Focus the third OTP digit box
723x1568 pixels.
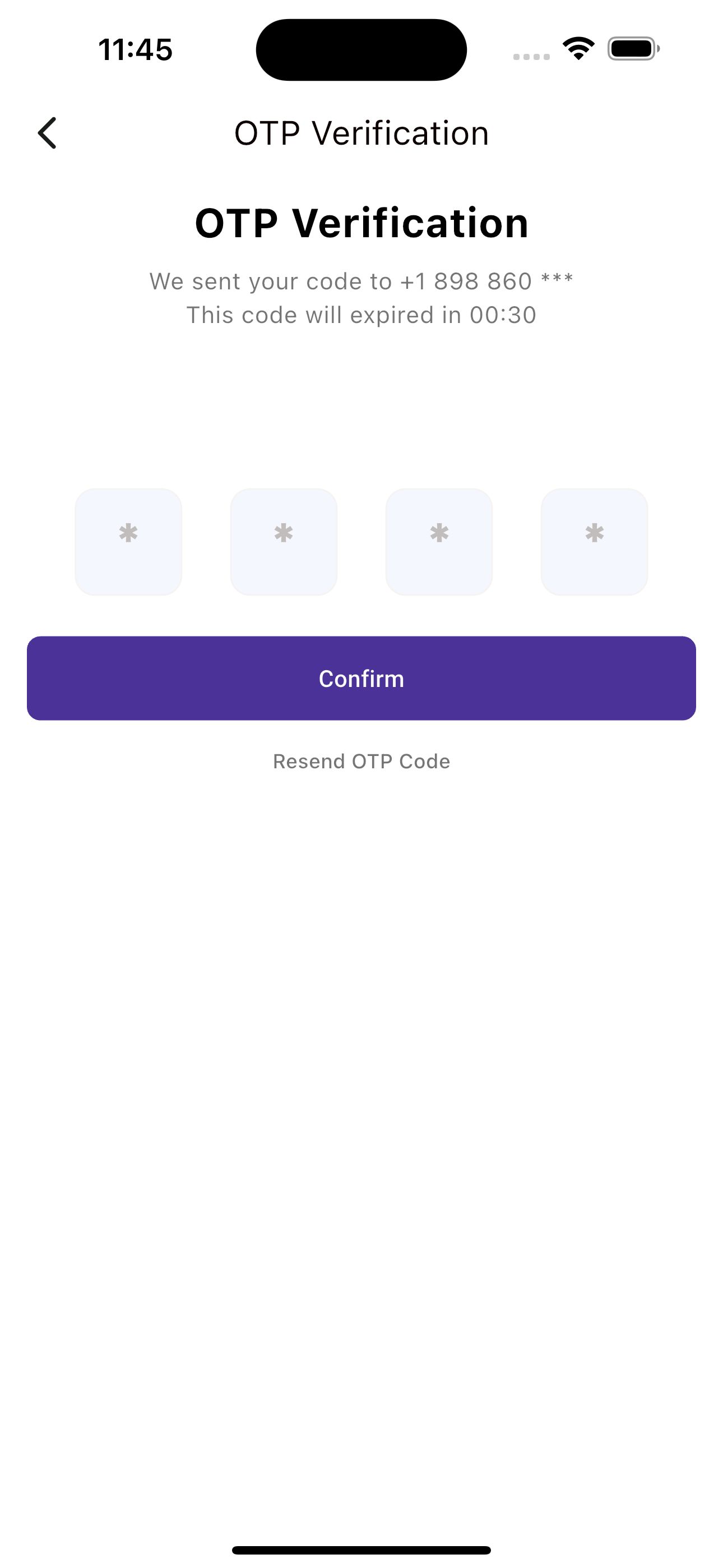pyautogui.click(x=439, y=542)
